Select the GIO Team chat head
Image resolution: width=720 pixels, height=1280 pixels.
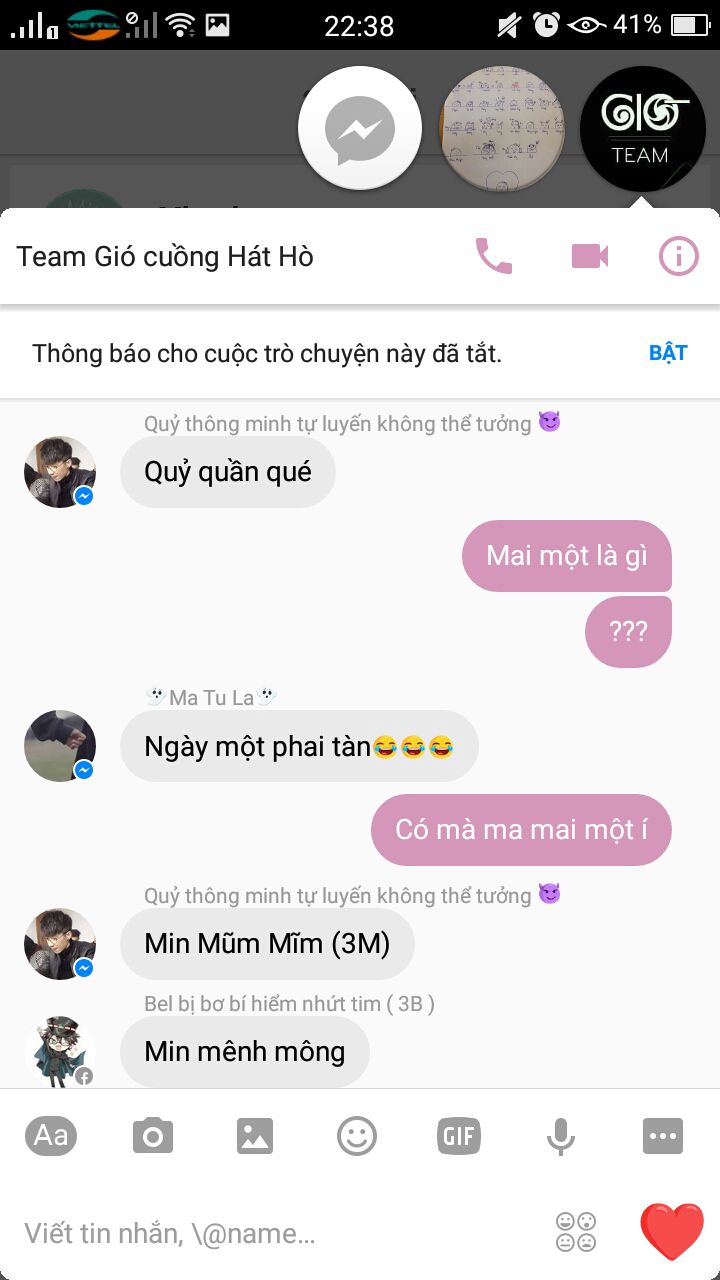point(643,129)
